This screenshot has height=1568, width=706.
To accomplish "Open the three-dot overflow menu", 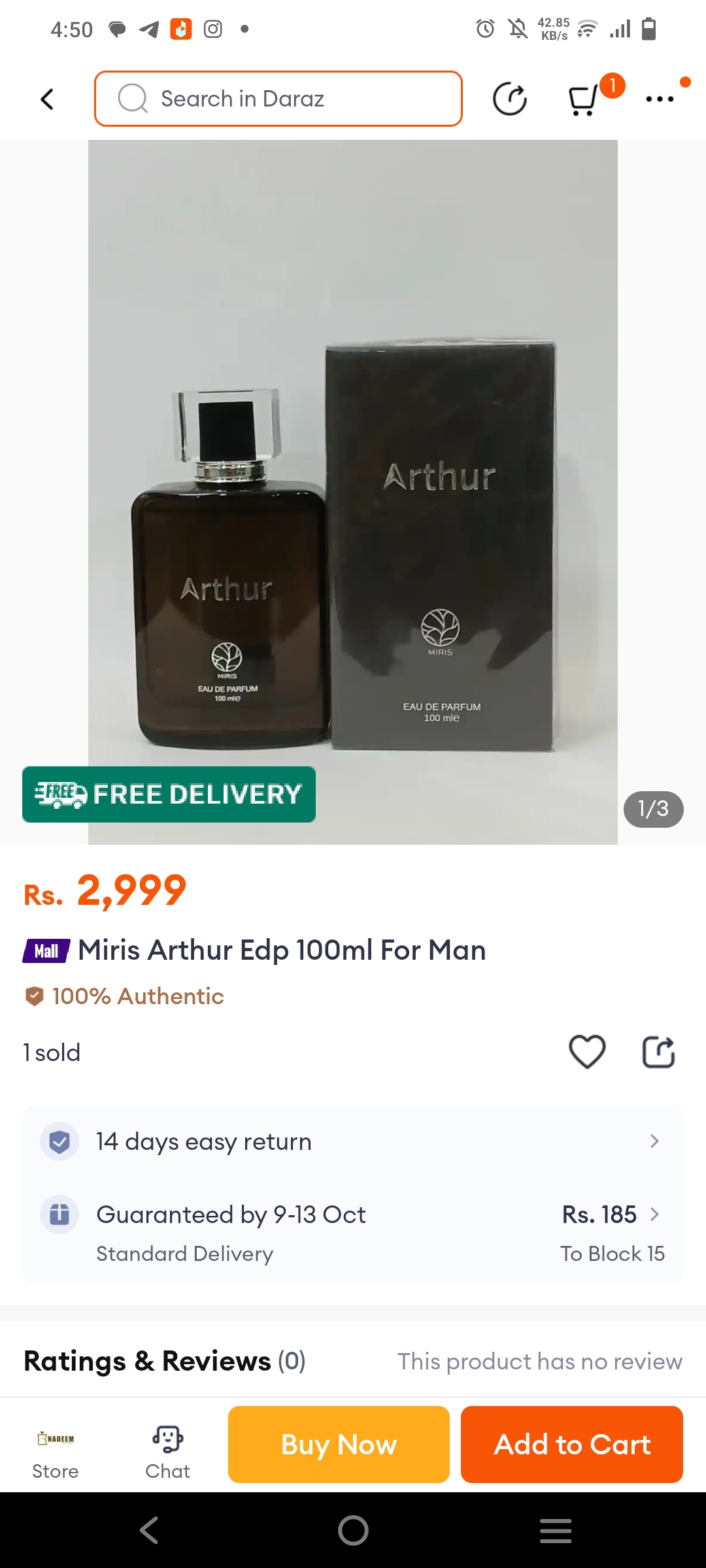I will click(x=660, y=99).
